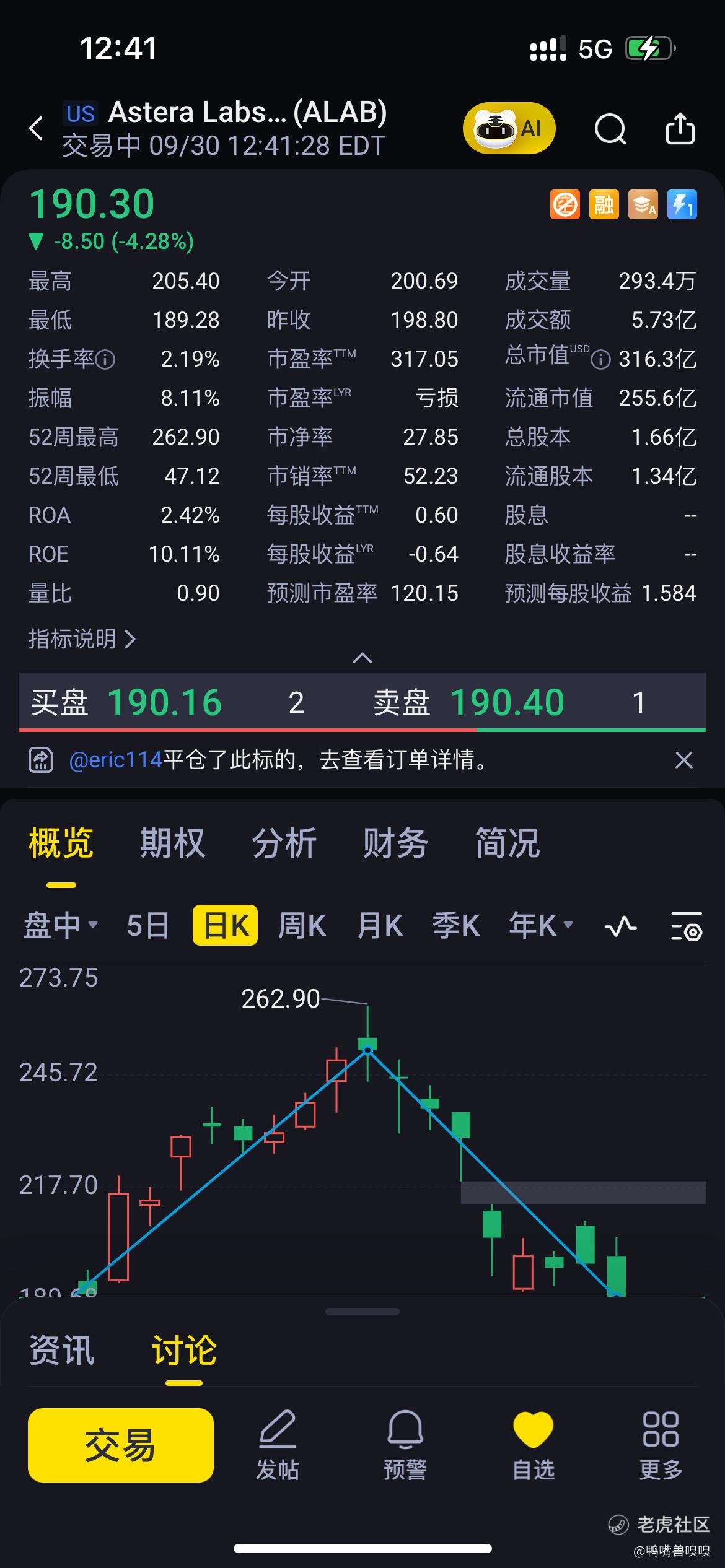The height and width of the screenshot is (1568, 725).
Task: Switch to the 期权 tab
Action: pos(172,843)
